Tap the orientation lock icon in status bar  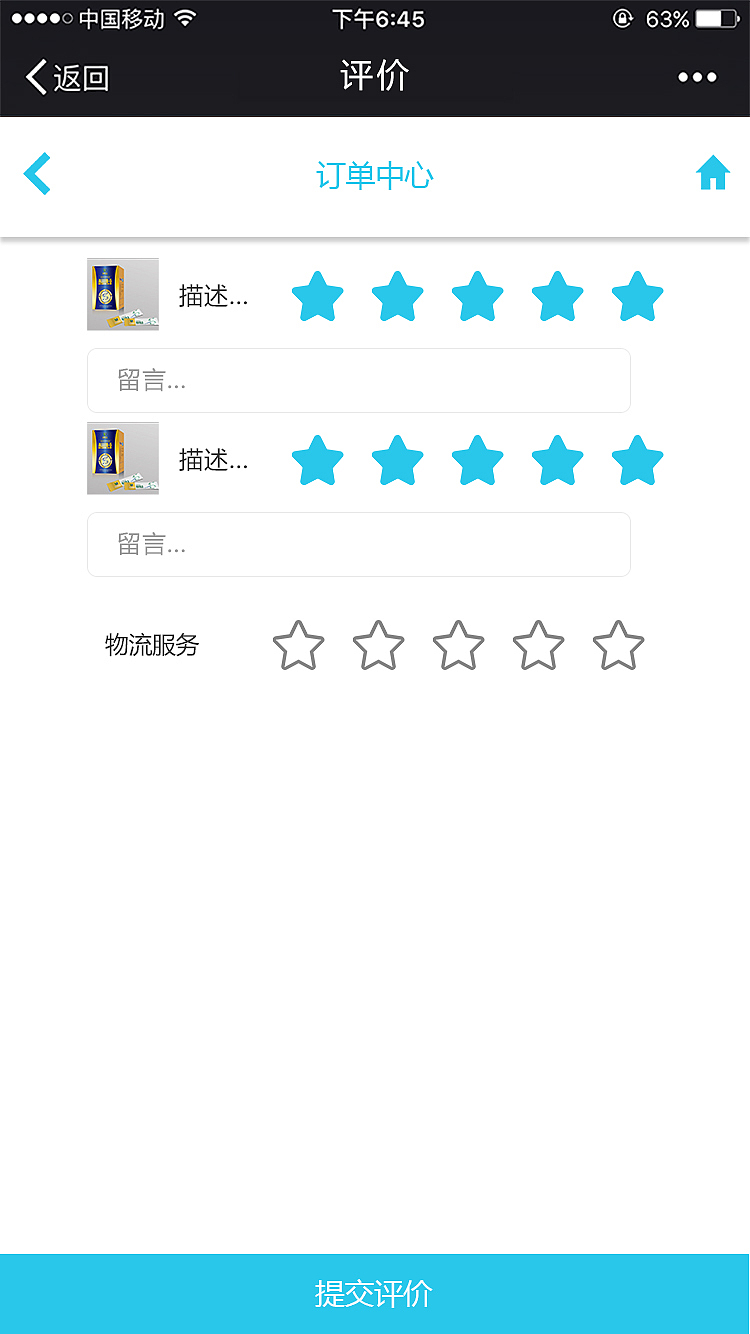(x=622, y=17)
